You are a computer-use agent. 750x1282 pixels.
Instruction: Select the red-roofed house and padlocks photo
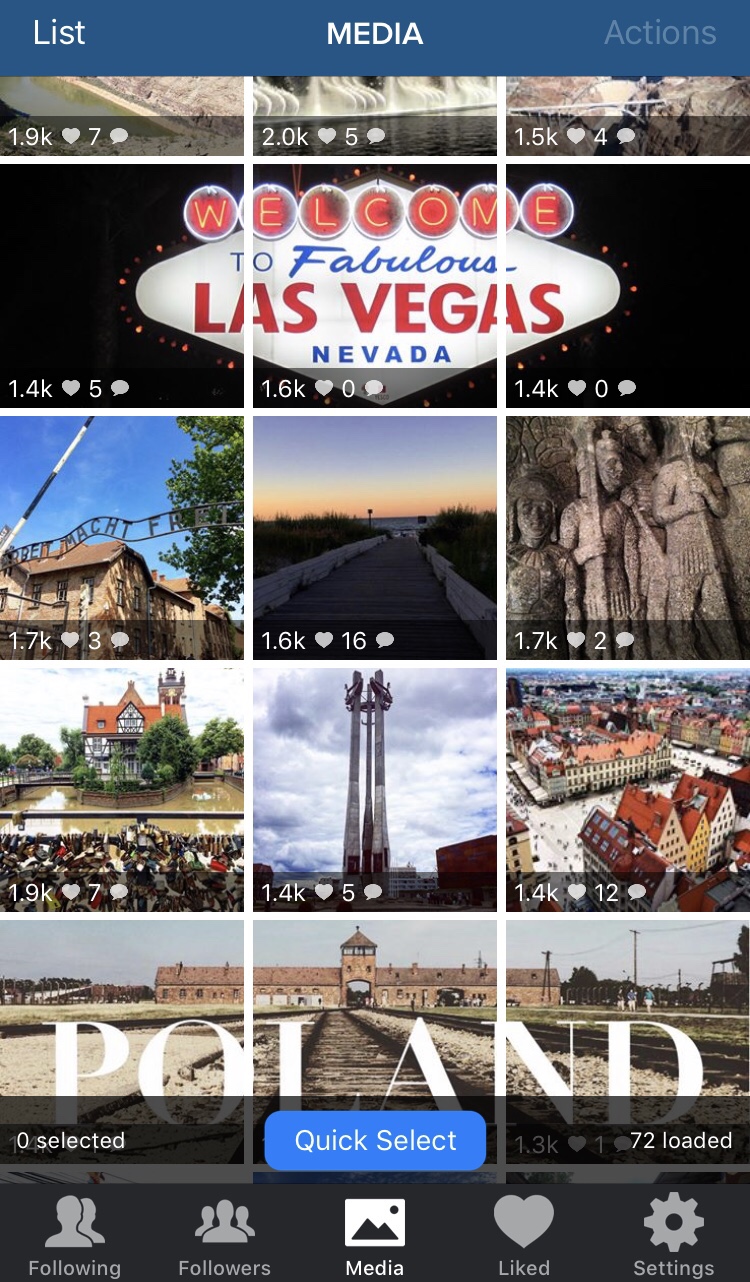click(x=121, y=789)
